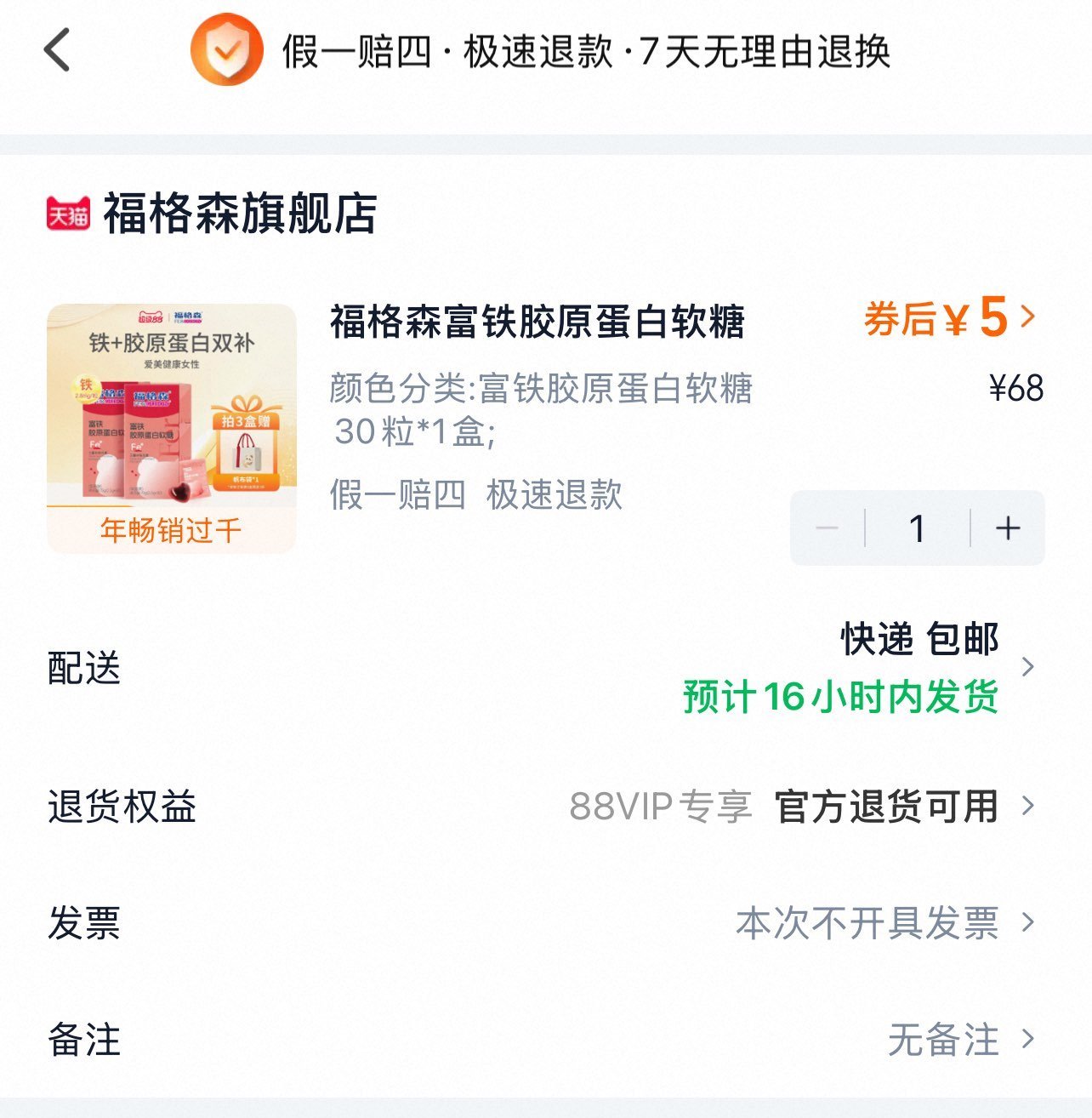Open the 福格森旗舰店 store page

pos(238,213)
